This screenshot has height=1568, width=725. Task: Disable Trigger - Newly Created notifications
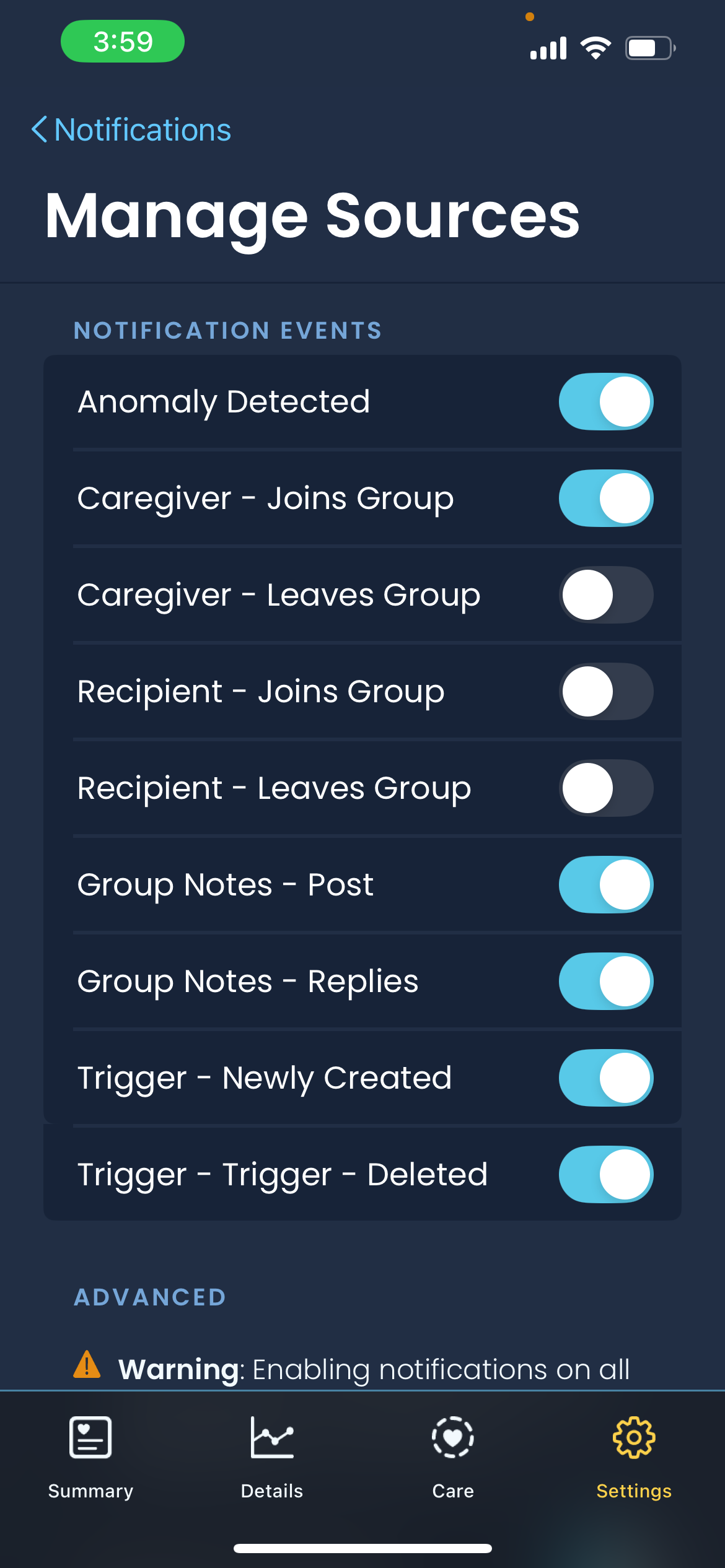pos(605,1078)
